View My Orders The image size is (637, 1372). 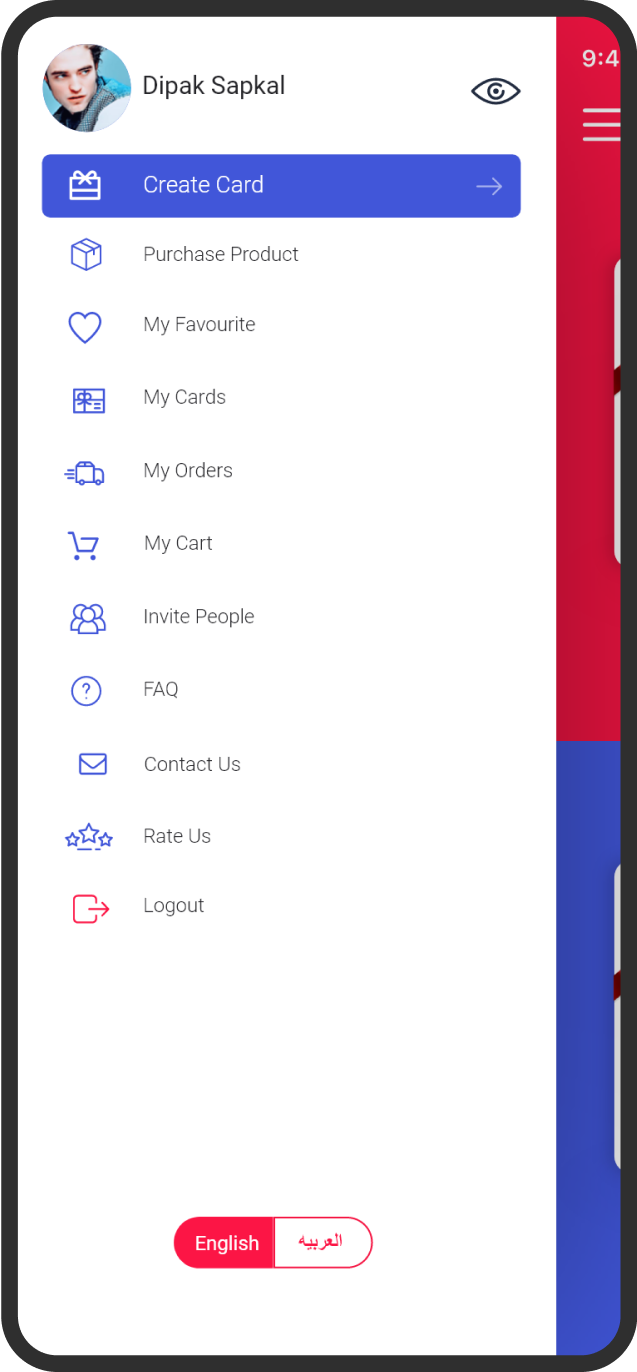click(281, 471)
